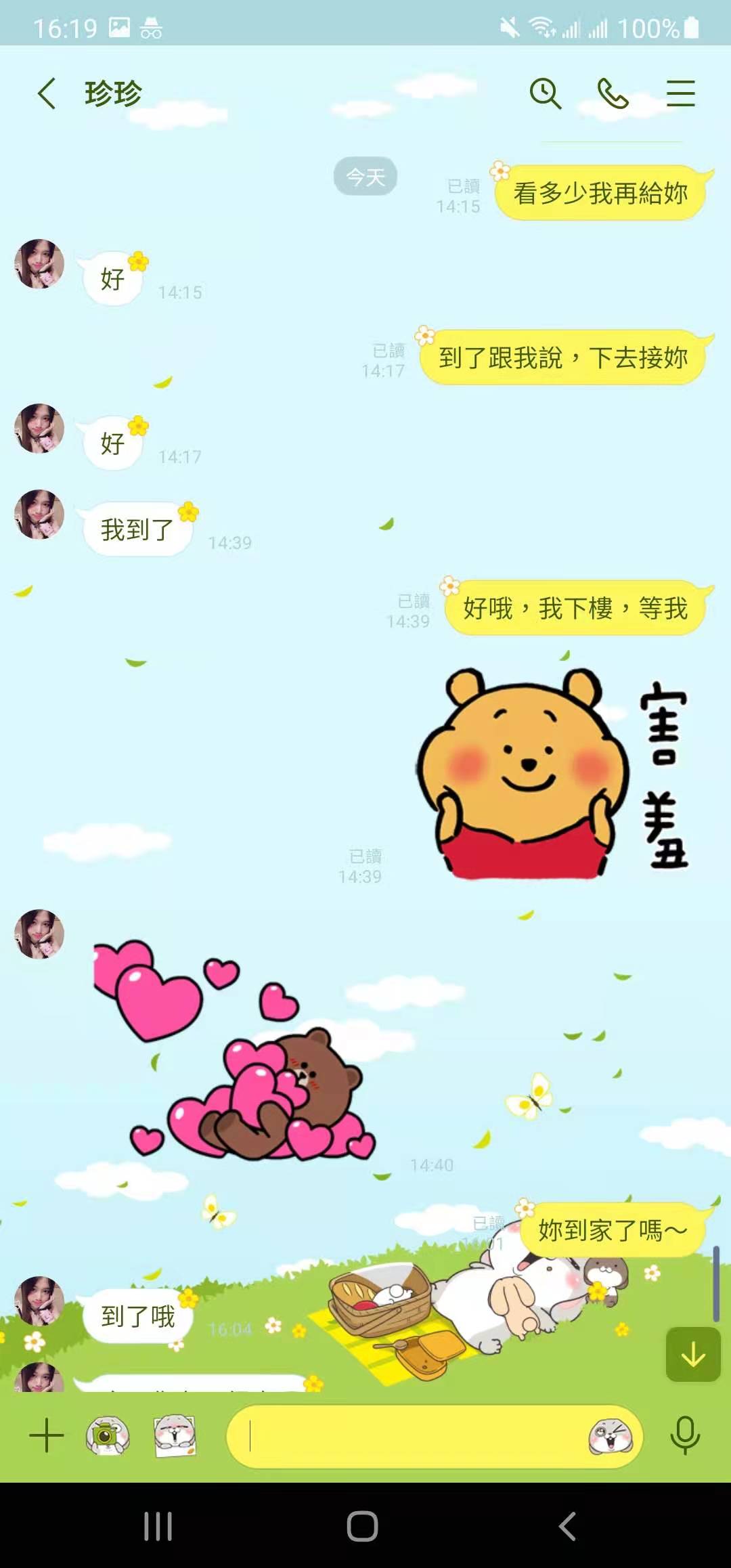Open the chat history search icon
The image size is (731, 1568).
[546, 94]
